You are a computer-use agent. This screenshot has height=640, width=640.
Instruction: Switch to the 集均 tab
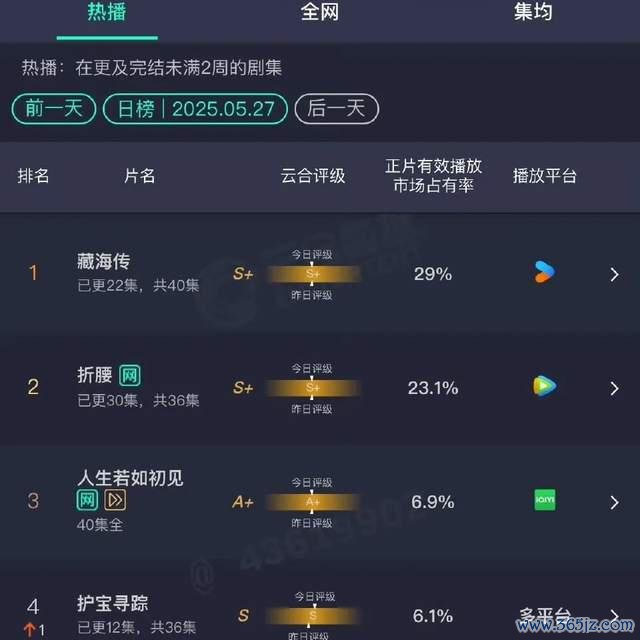click(x=534, y=13)
